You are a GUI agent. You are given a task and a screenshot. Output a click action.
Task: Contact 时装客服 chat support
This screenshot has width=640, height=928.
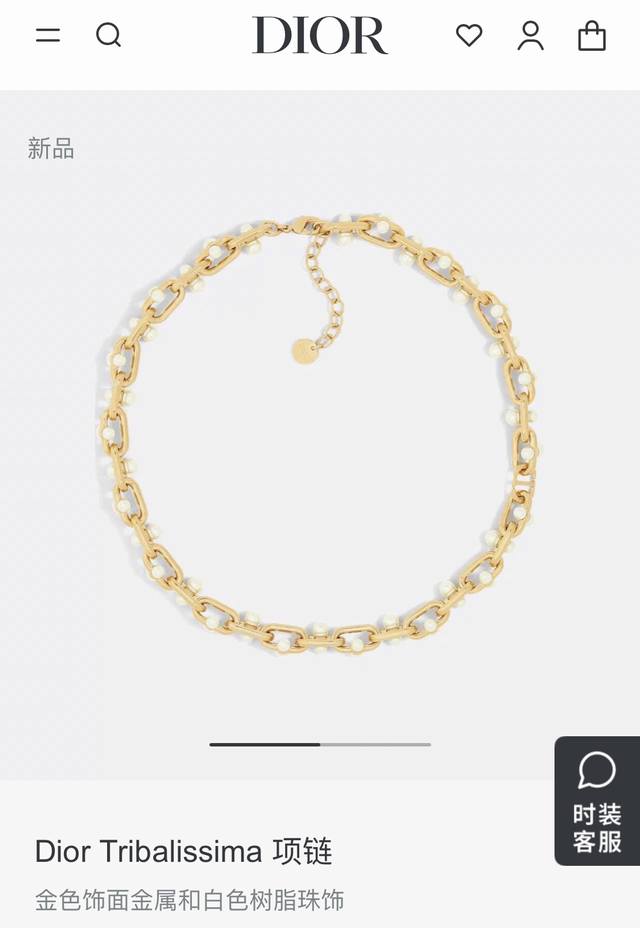coord(597,800)
